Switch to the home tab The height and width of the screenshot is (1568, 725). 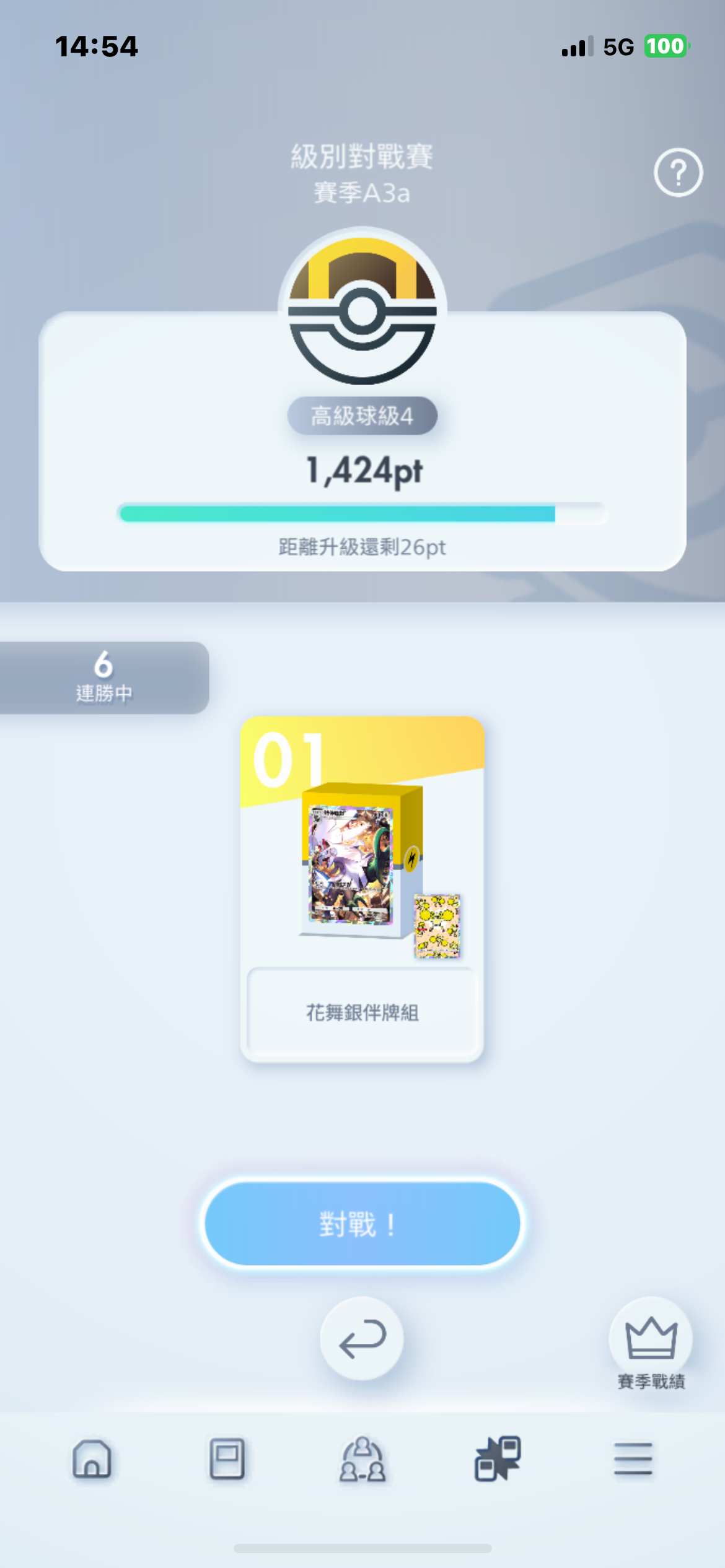pos(92,1459)
